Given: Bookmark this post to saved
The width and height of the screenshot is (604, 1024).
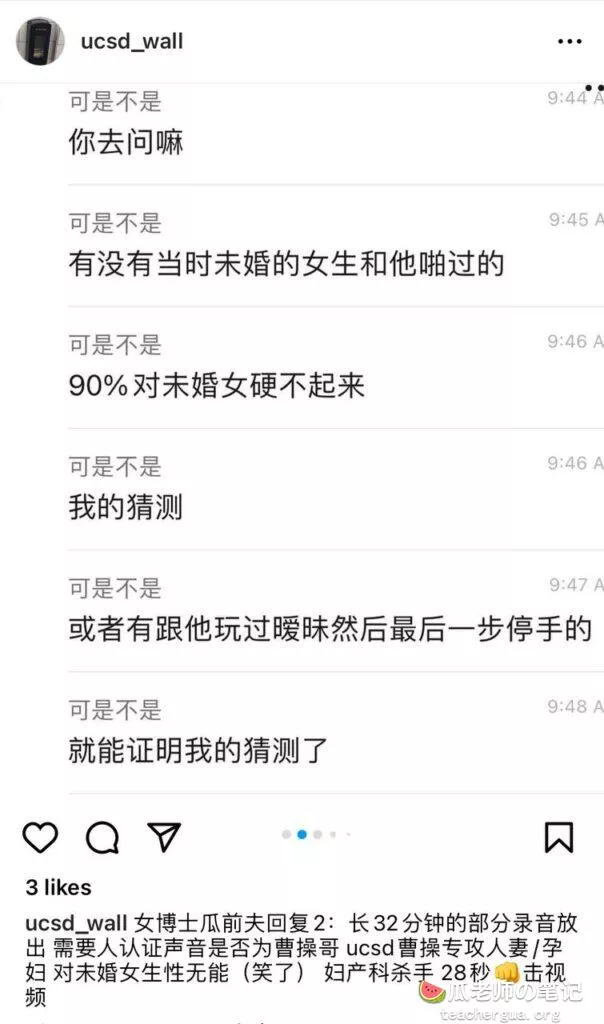Looking at the screenshot, I should coord(559,837).
